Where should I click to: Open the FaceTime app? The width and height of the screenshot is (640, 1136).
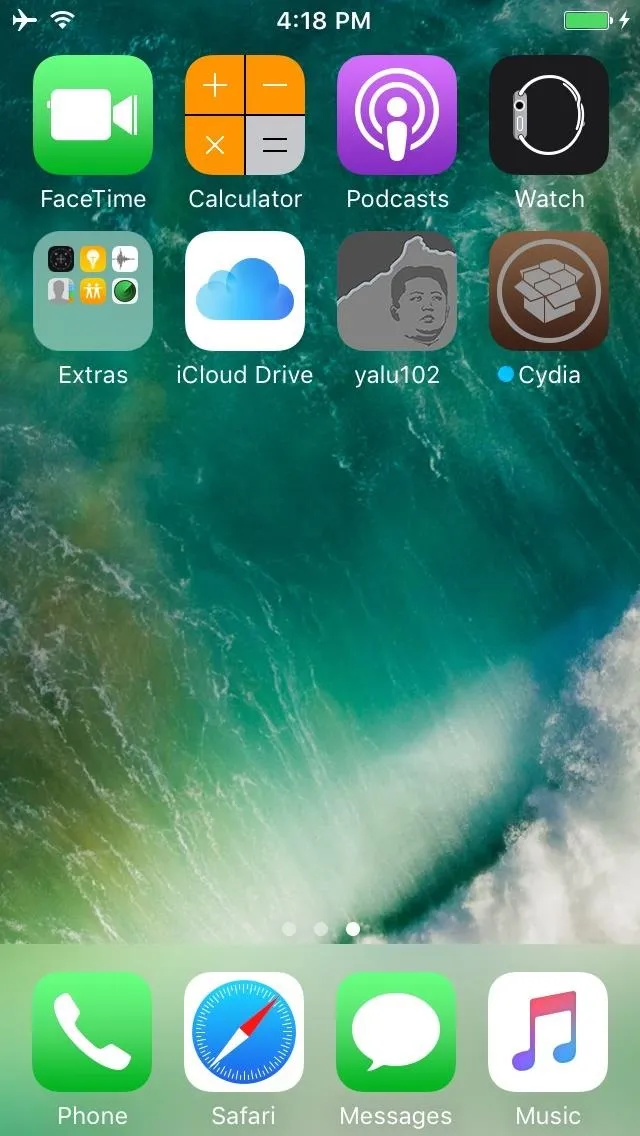(x=93, y=115)
